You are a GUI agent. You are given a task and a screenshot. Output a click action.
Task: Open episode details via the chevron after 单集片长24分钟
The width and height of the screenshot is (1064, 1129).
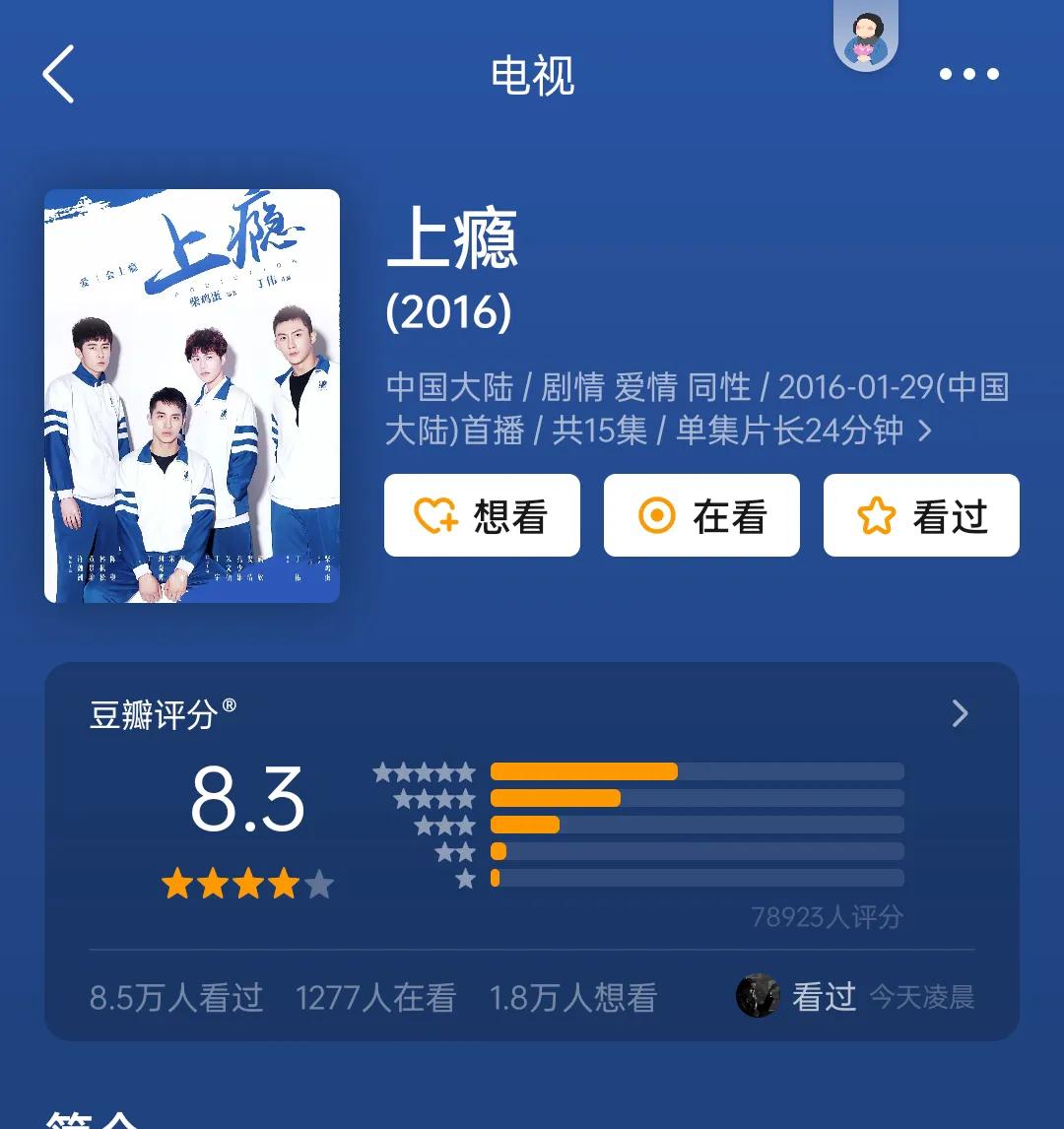[923, 431]
